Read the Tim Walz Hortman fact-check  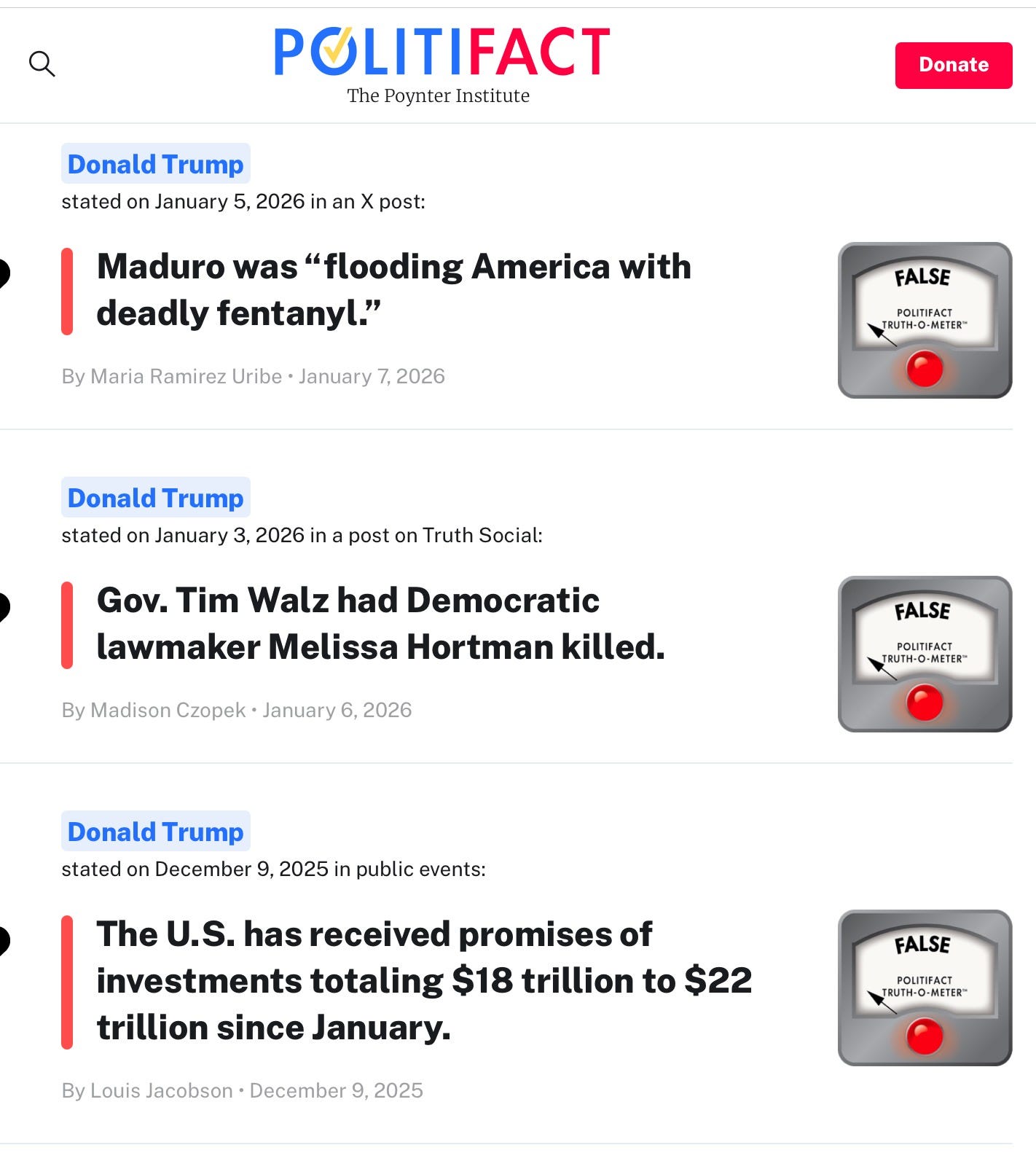[x=380, y=624]
